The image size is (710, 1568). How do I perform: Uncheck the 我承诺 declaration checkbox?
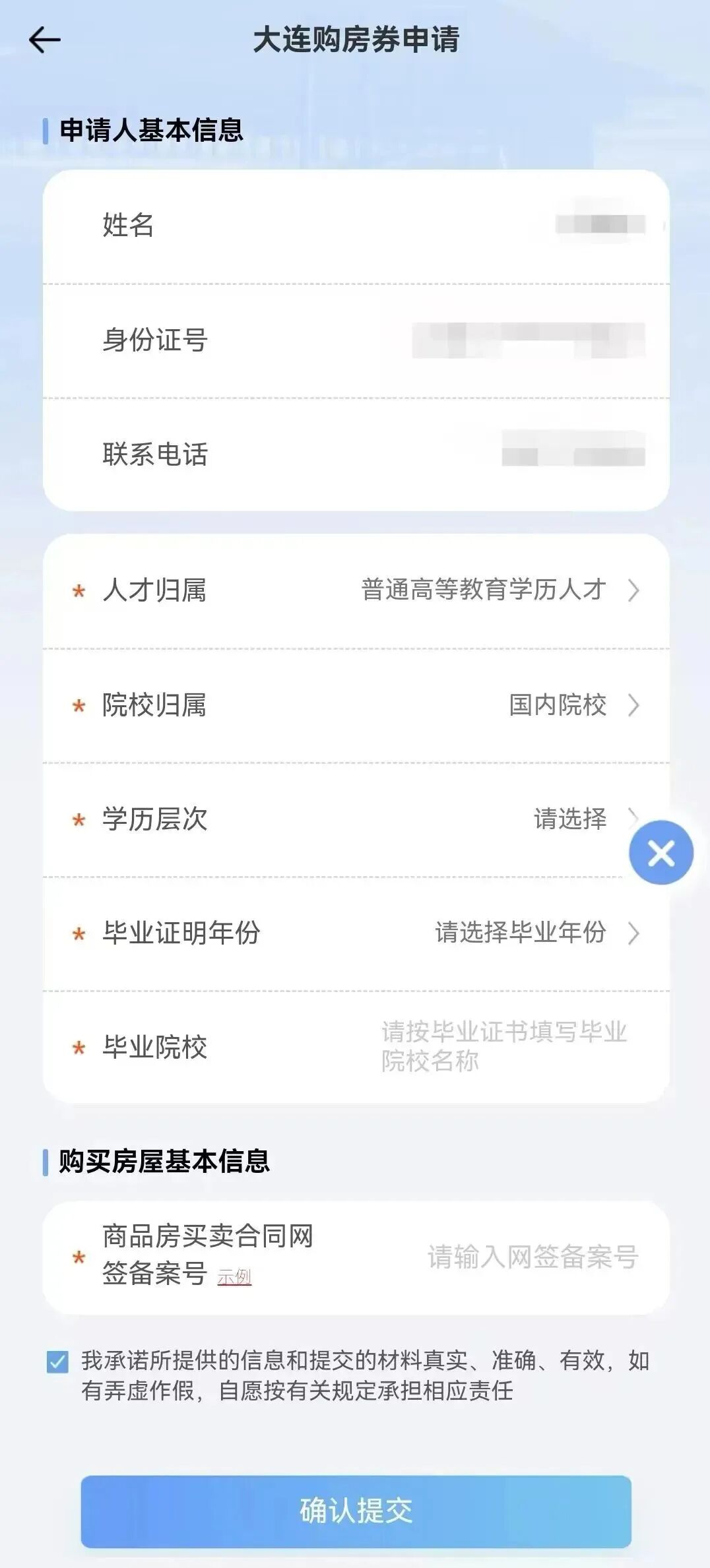click(58, 1362)
